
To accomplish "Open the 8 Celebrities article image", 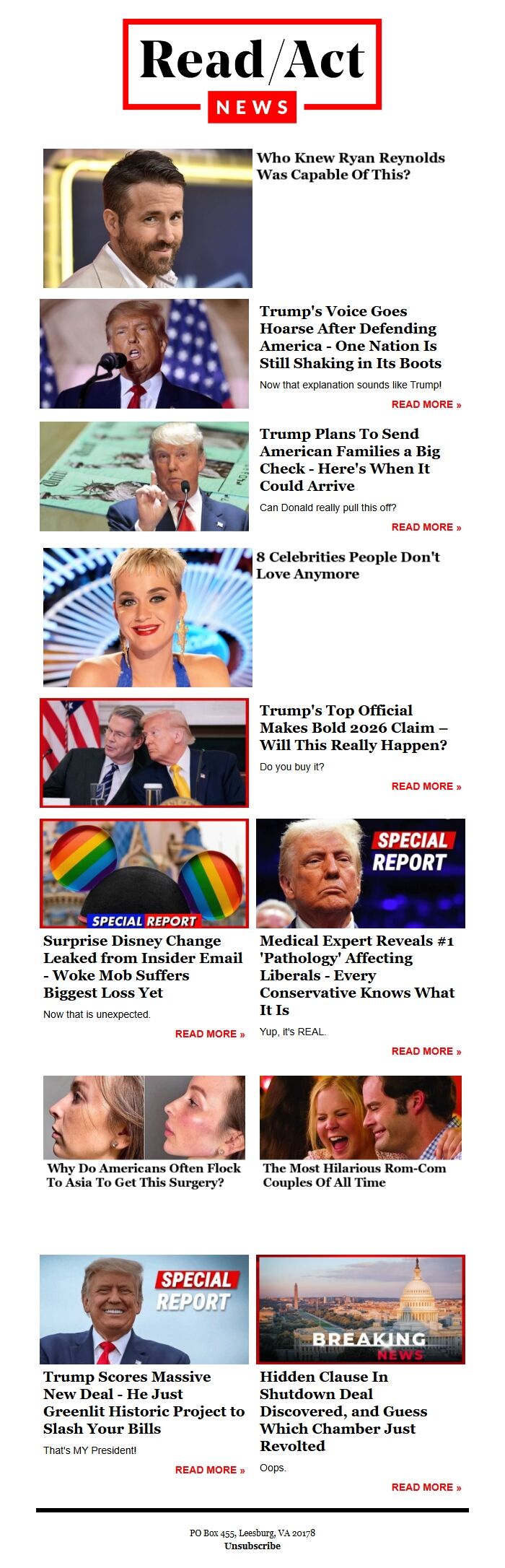I will [x=147, y=617].
